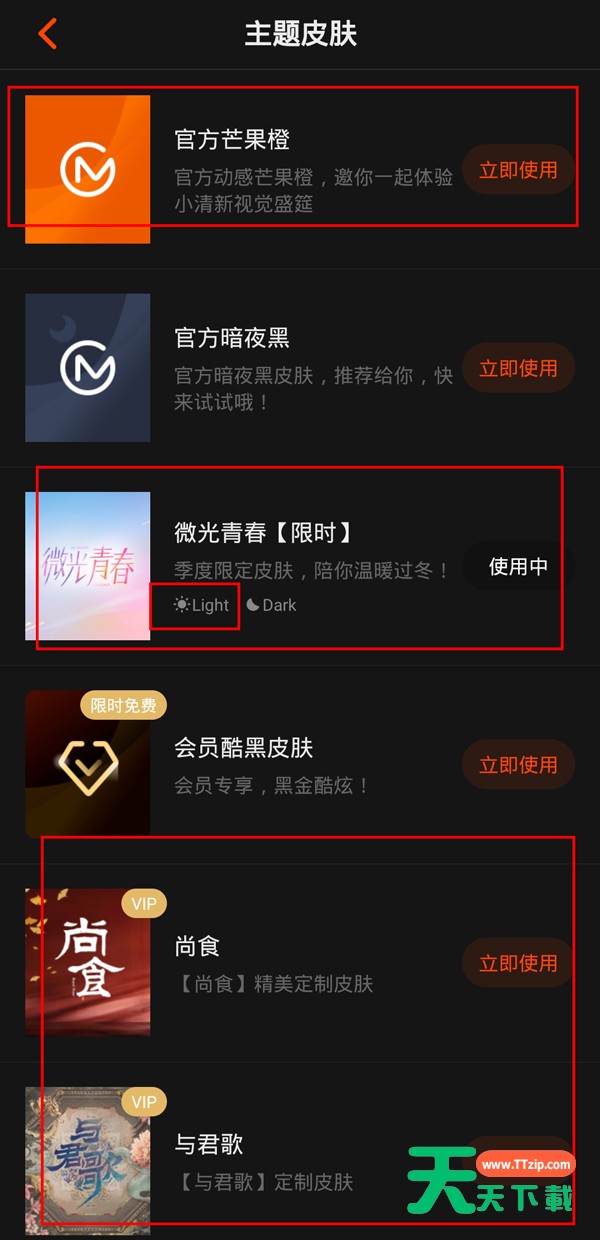
Task: Open the 官方芒果橙 skin preview thumbnail
Action: coord(88,169)
